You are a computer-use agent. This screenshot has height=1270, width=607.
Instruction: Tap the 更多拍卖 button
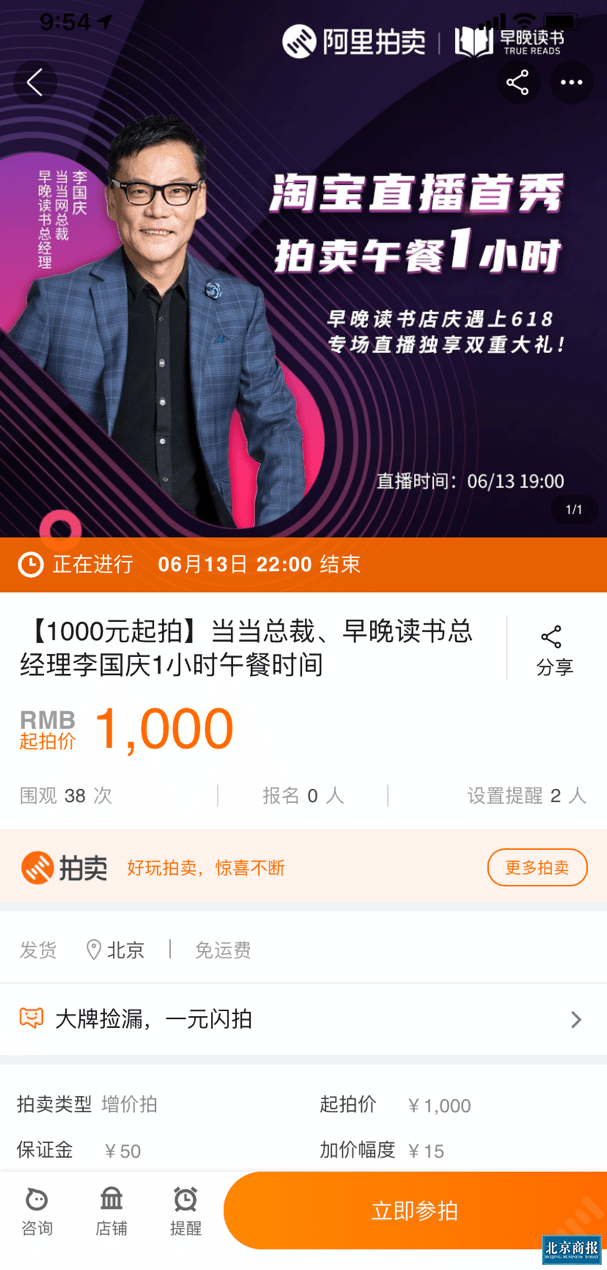pos(537,867)
